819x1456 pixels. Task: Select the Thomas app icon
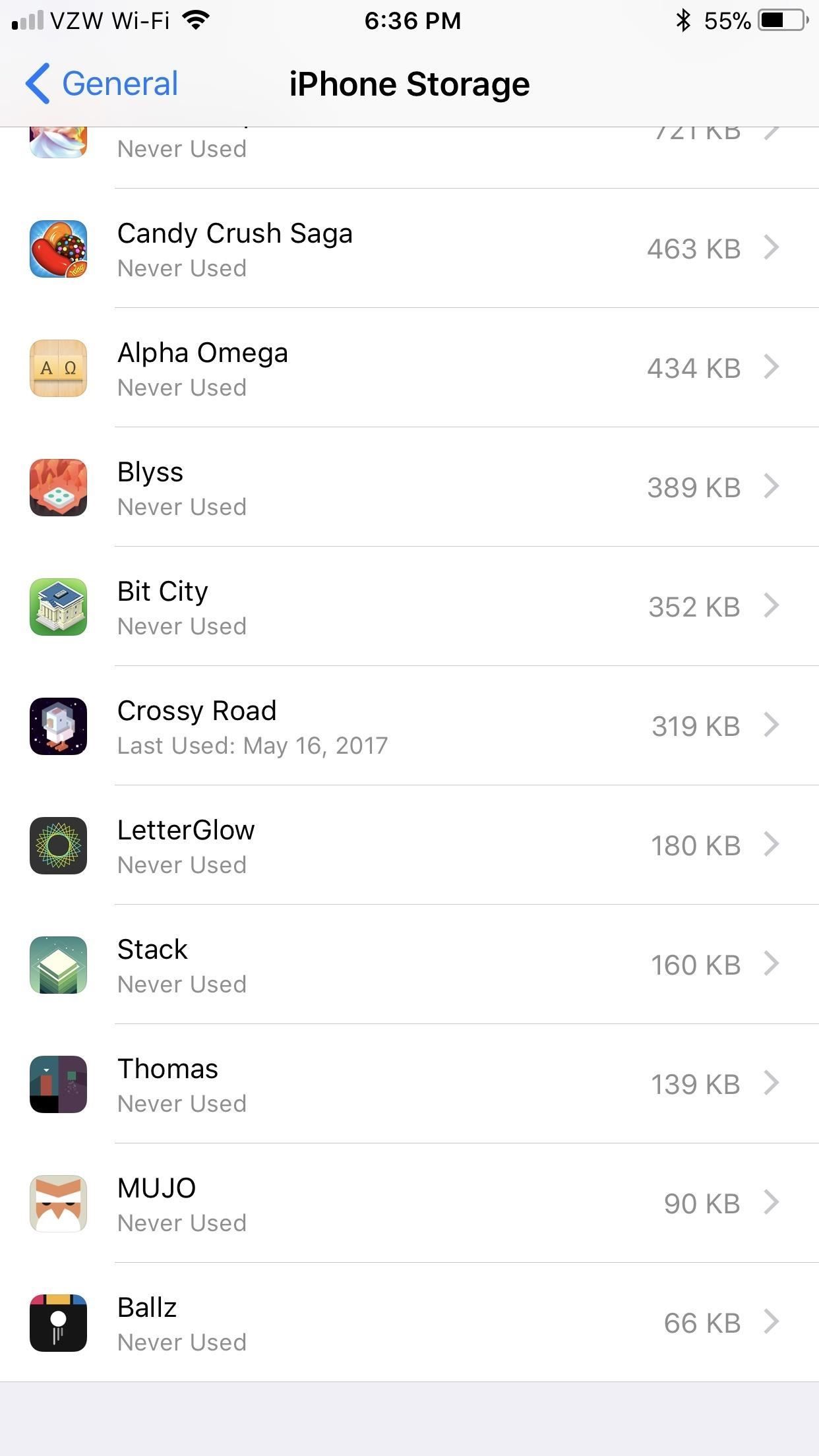click(58, 1085)
